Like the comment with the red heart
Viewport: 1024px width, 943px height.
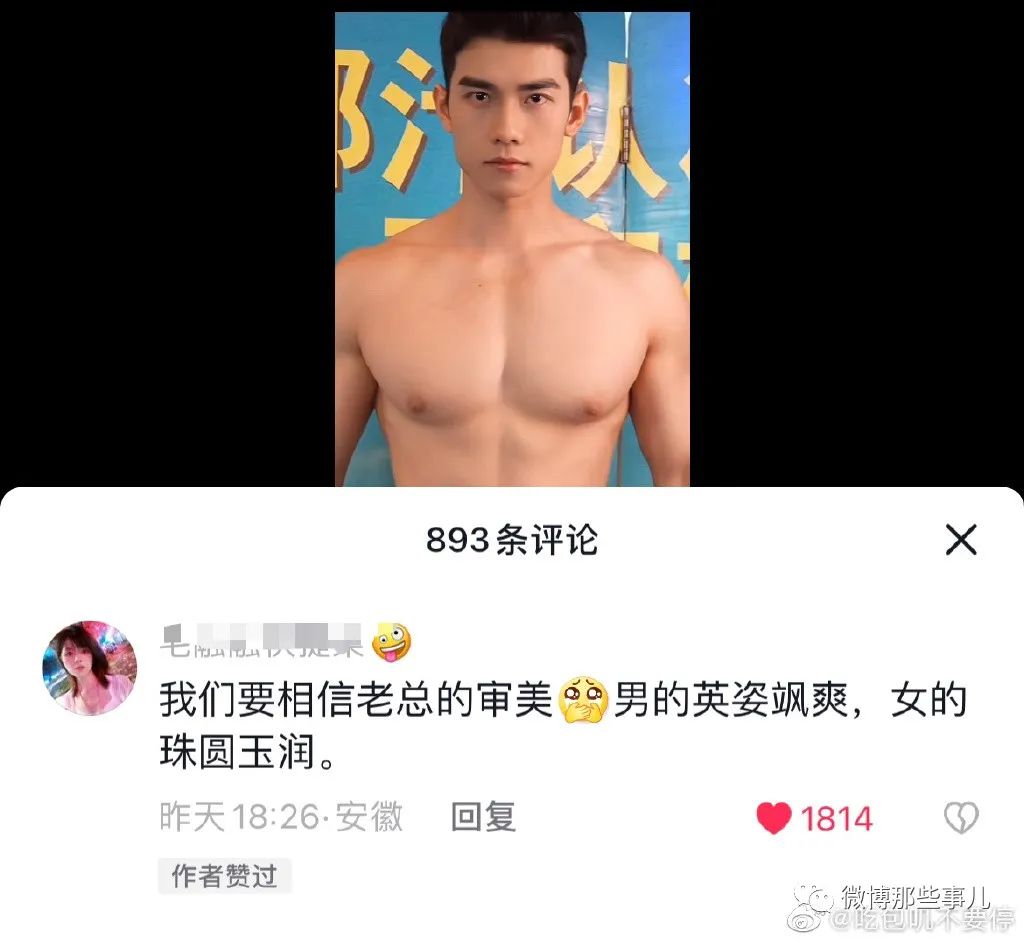click(774, 818)
